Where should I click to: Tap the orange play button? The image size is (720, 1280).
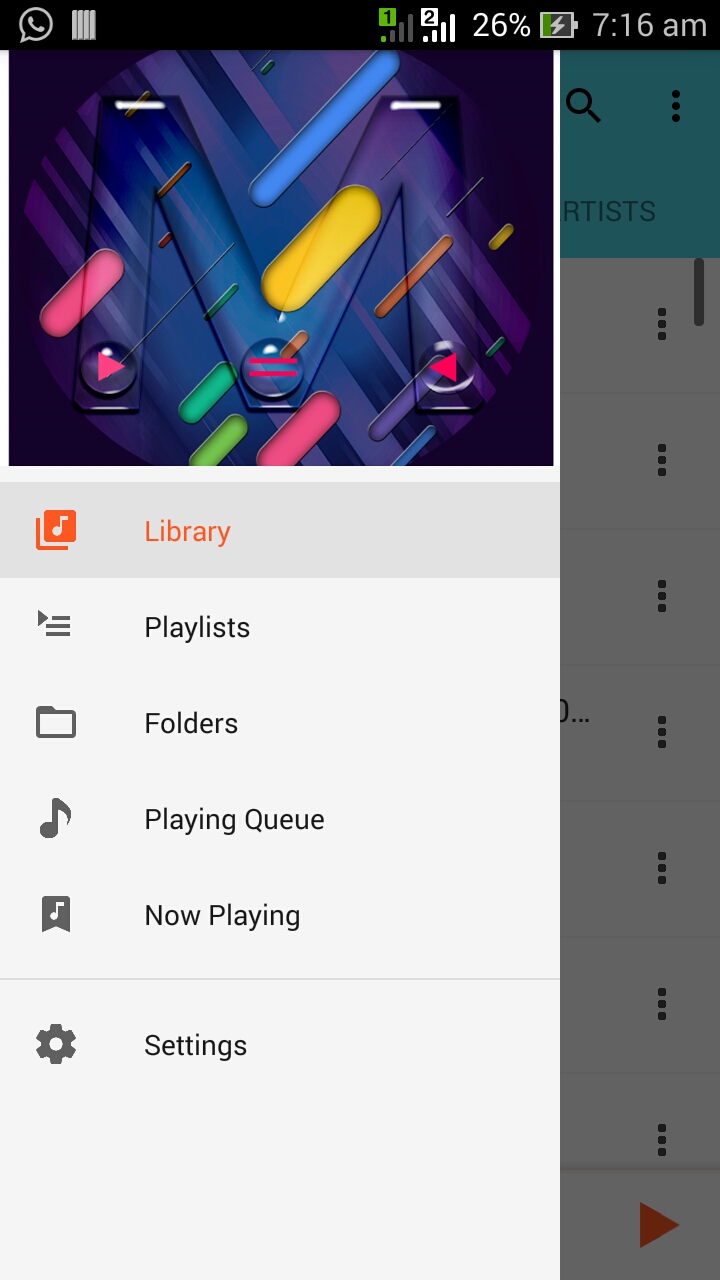point(657,1223)
